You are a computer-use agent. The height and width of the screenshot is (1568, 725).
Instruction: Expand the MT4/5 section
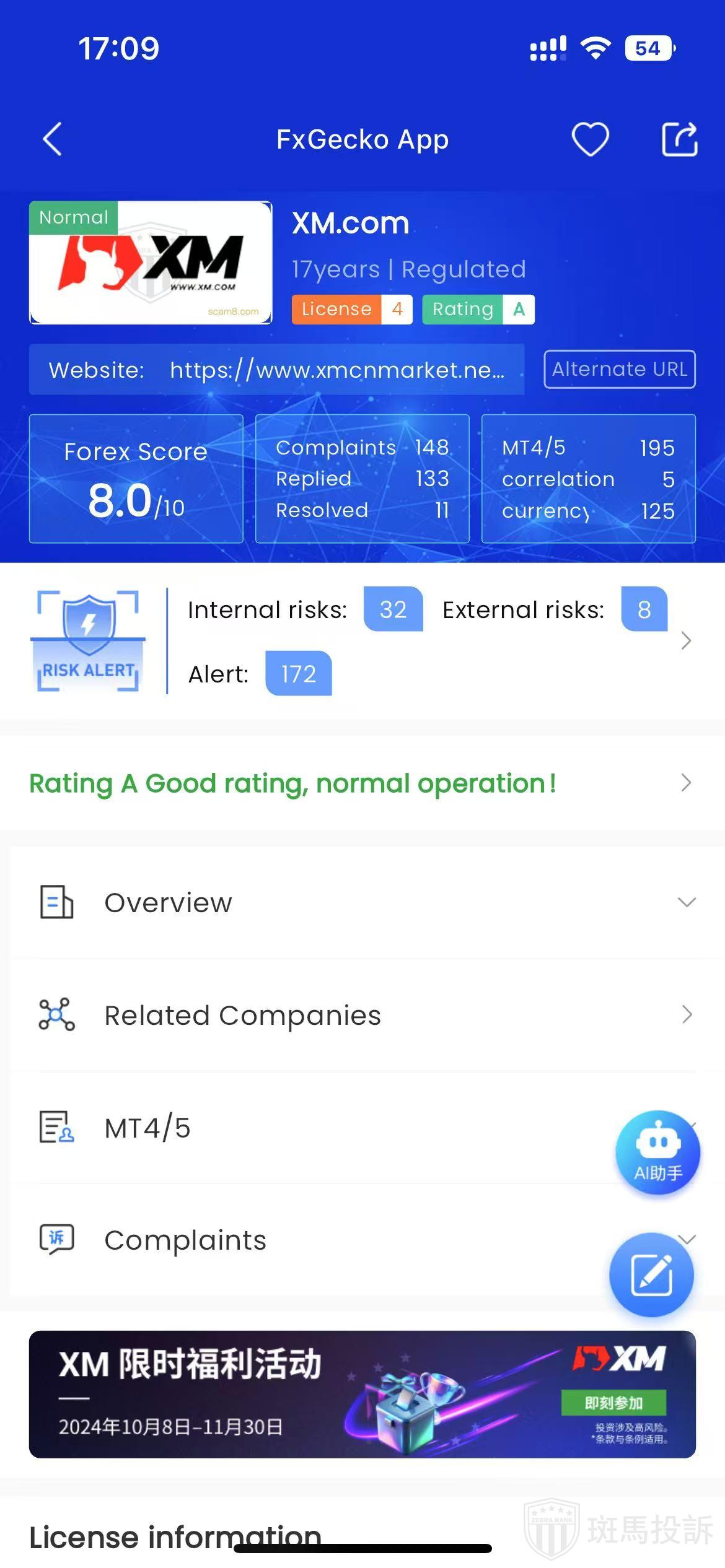(x=310, y=1128)
